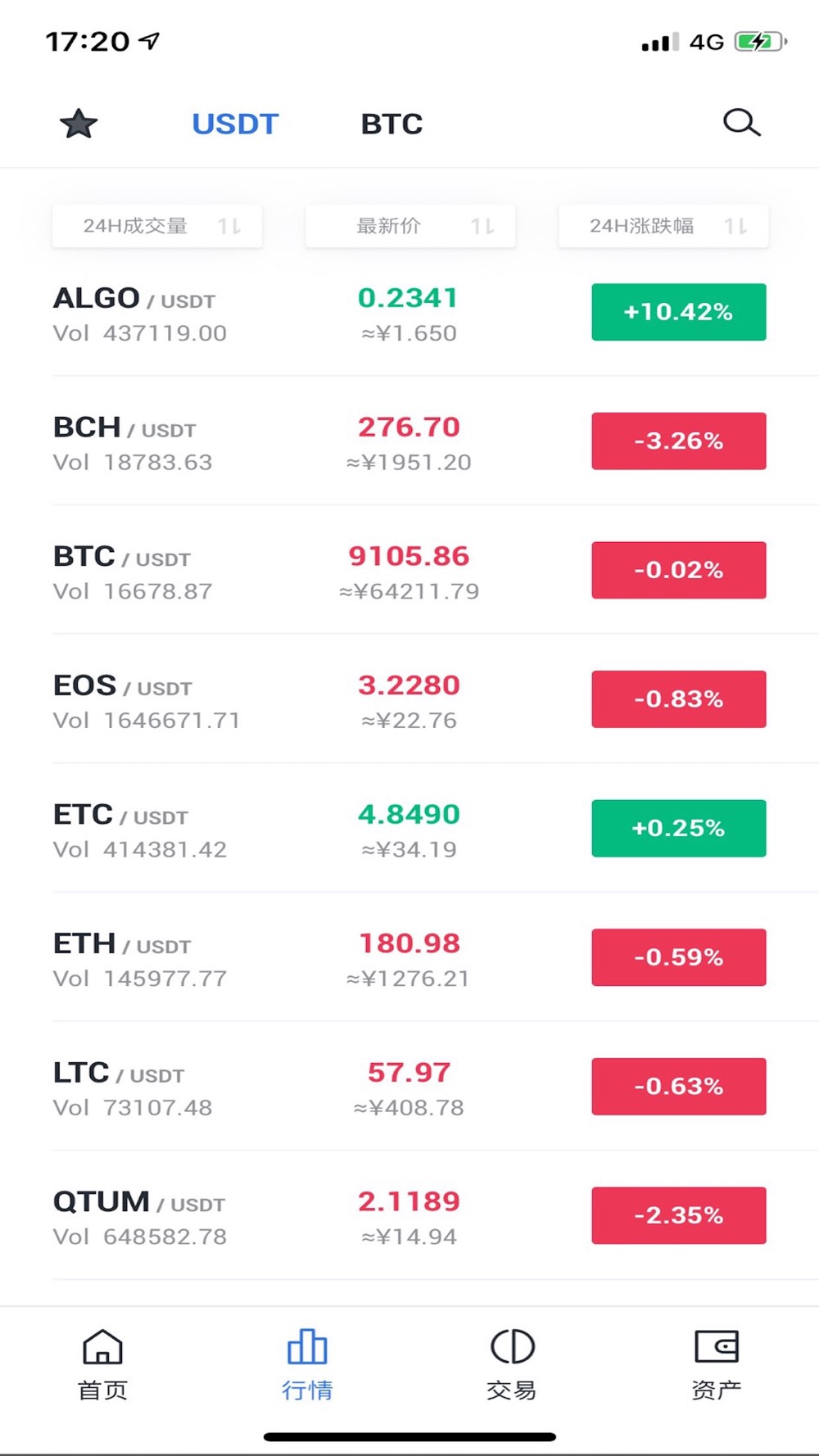Open the ETC/USDT pair
819x1456 pixels.
pos(409,829)
